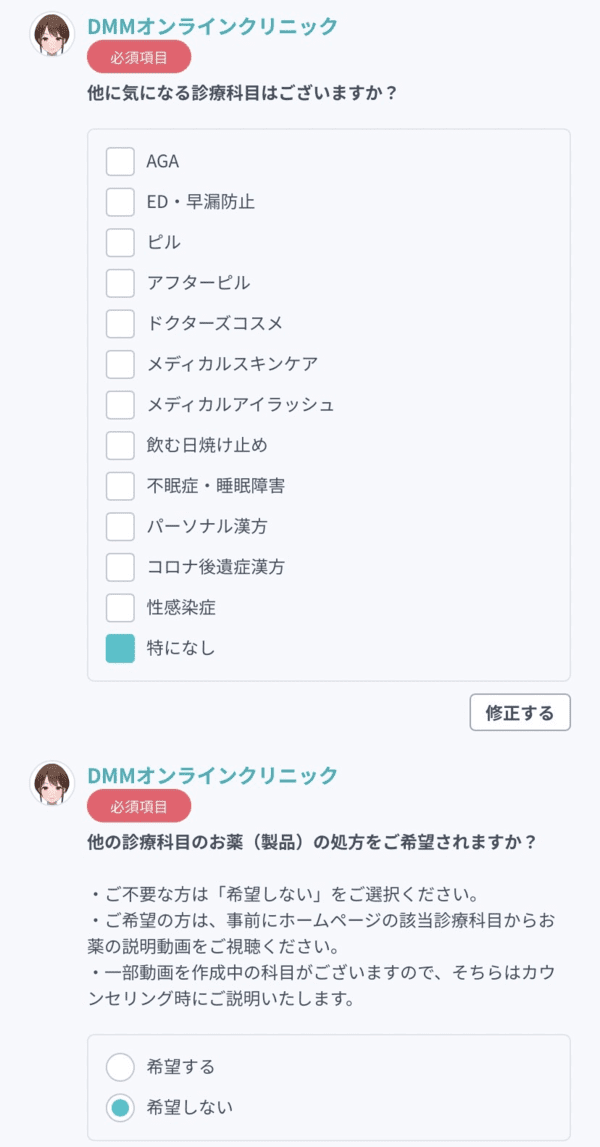Viewport: 600px width, 1147px height.
Task: Tick the パーソナル漢方 checkbox
Action: click(120, 526)
